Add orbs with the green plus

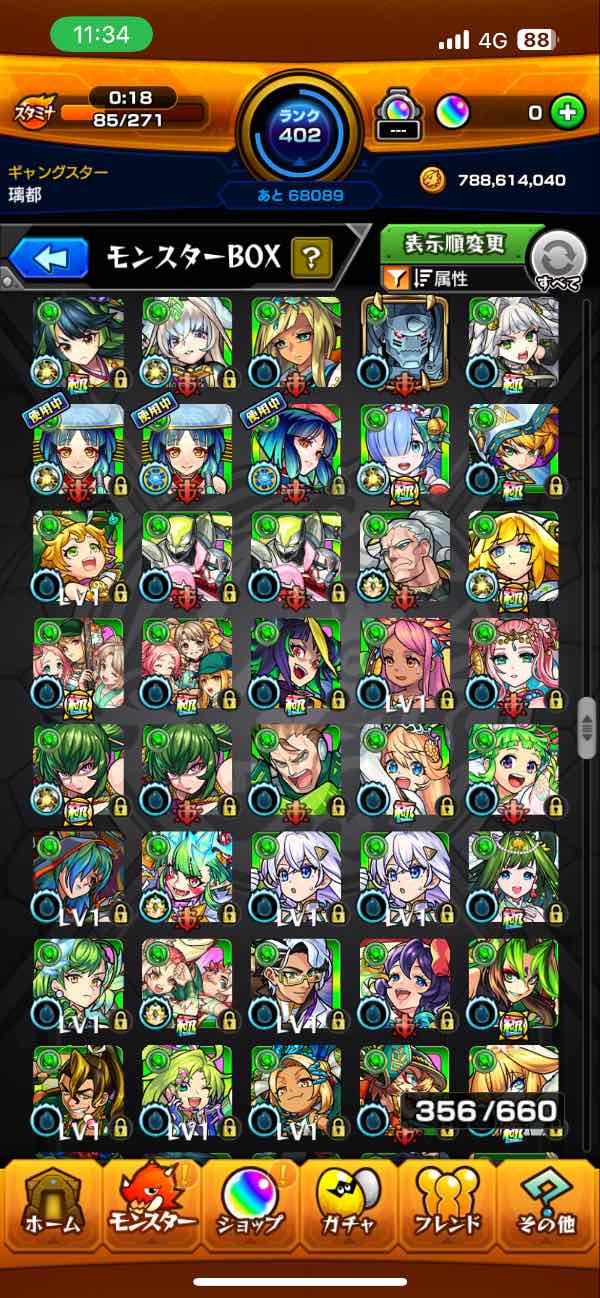pyautogui.click(x=568, y=113)
